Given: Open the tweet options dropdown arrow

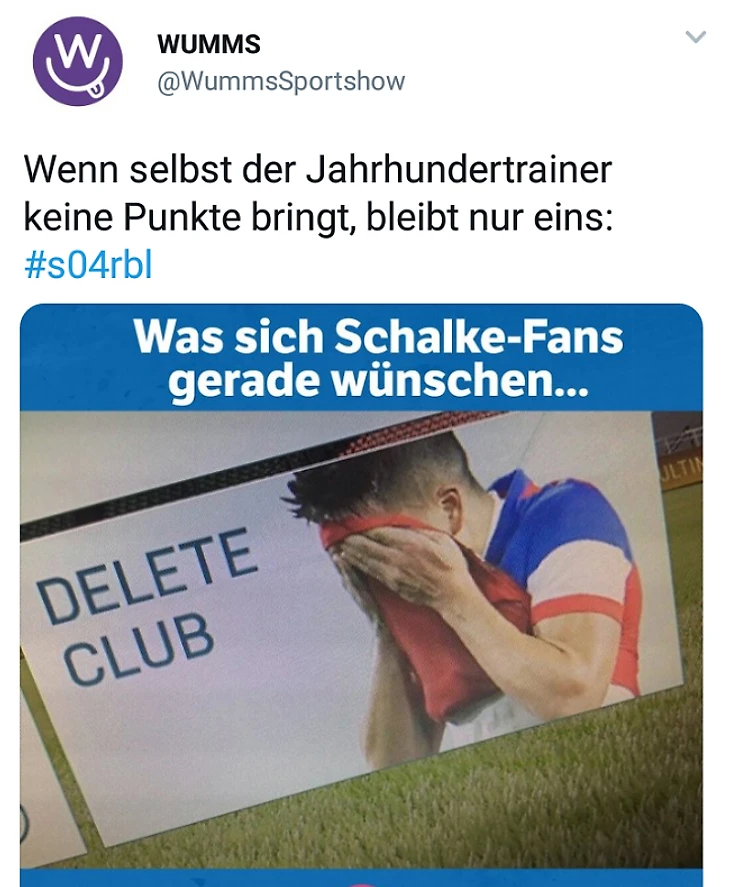Looking at the screenshot, I should 694,38.
